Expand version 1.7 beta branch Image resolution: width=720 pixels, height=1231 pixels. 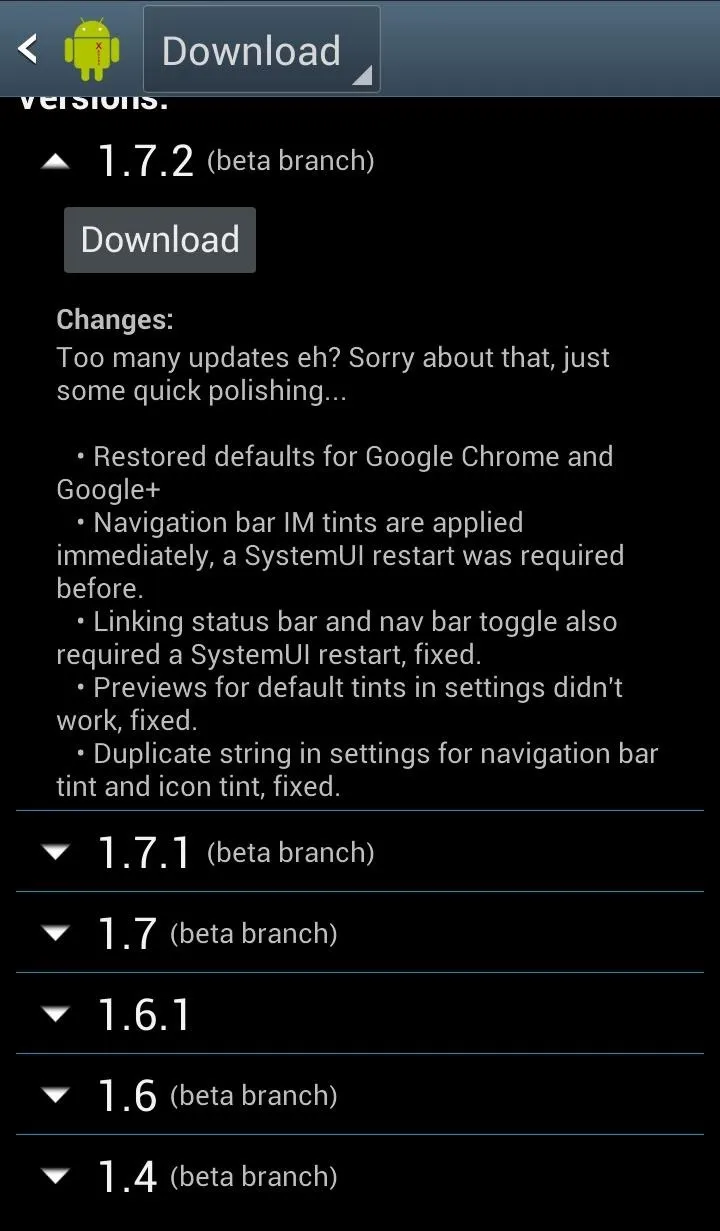coord(360,933)
